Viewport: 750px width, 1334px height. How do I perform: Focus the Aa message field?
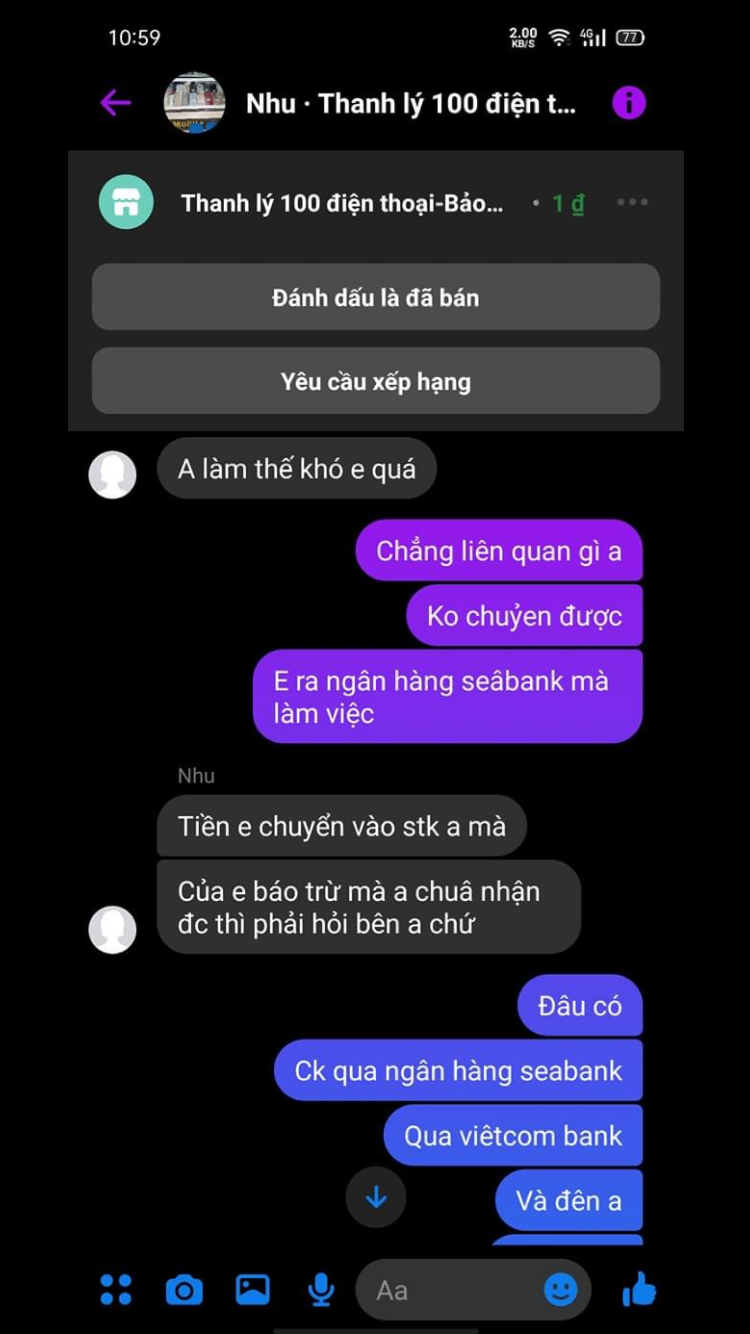[x=450, y=1291]
